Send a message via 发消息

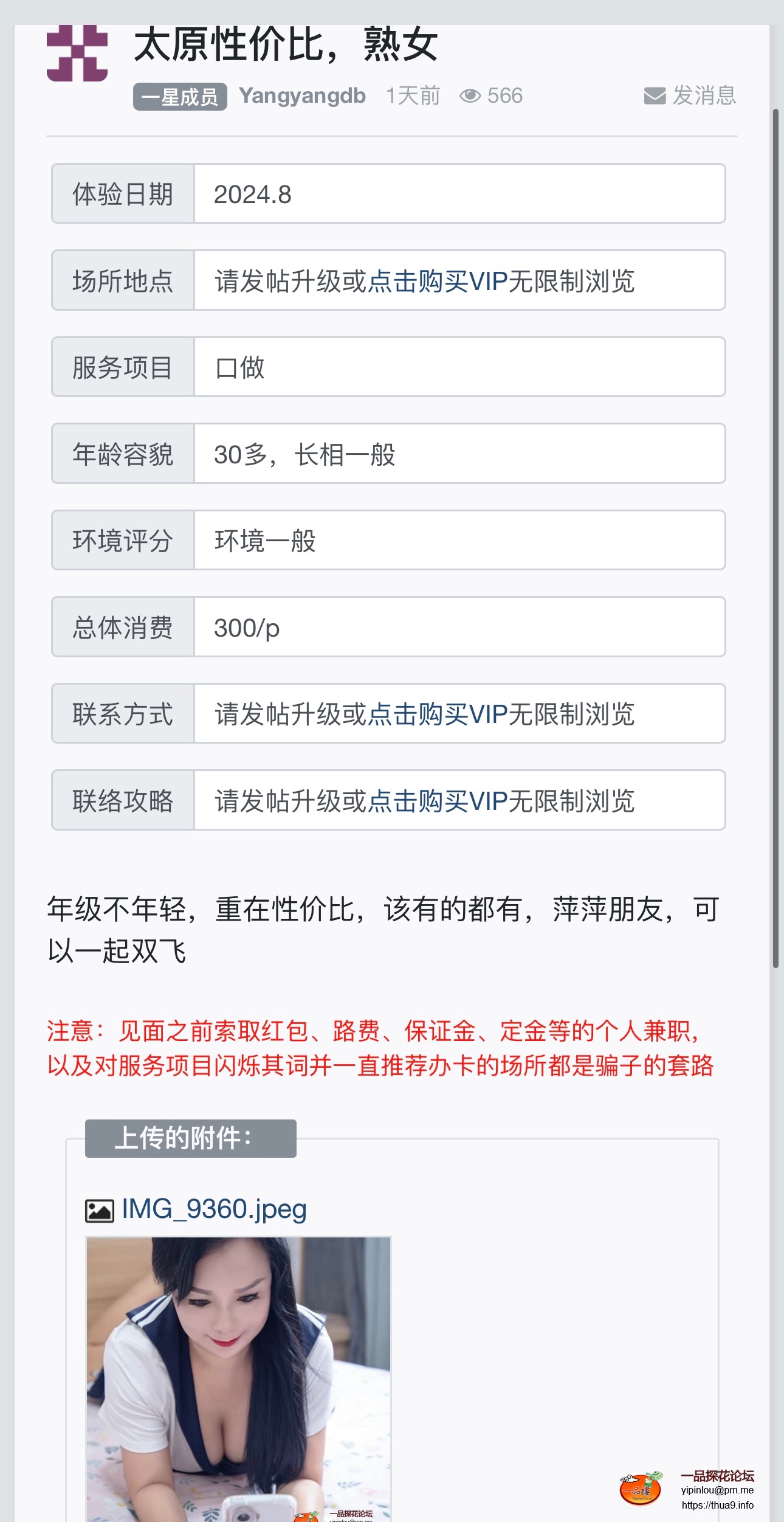(x=690, y=96)
